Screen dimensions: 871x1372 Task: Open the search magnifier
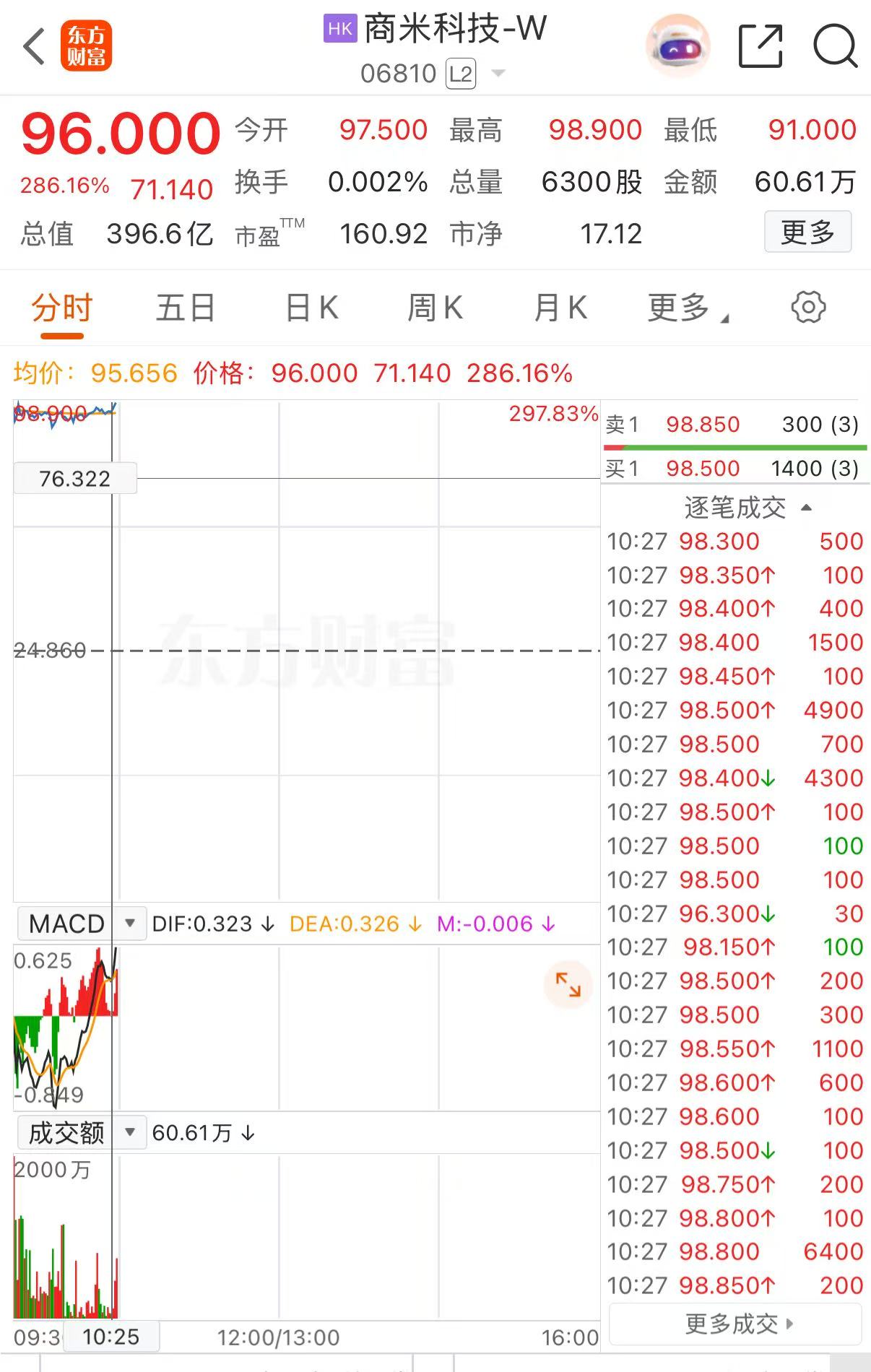835,47
